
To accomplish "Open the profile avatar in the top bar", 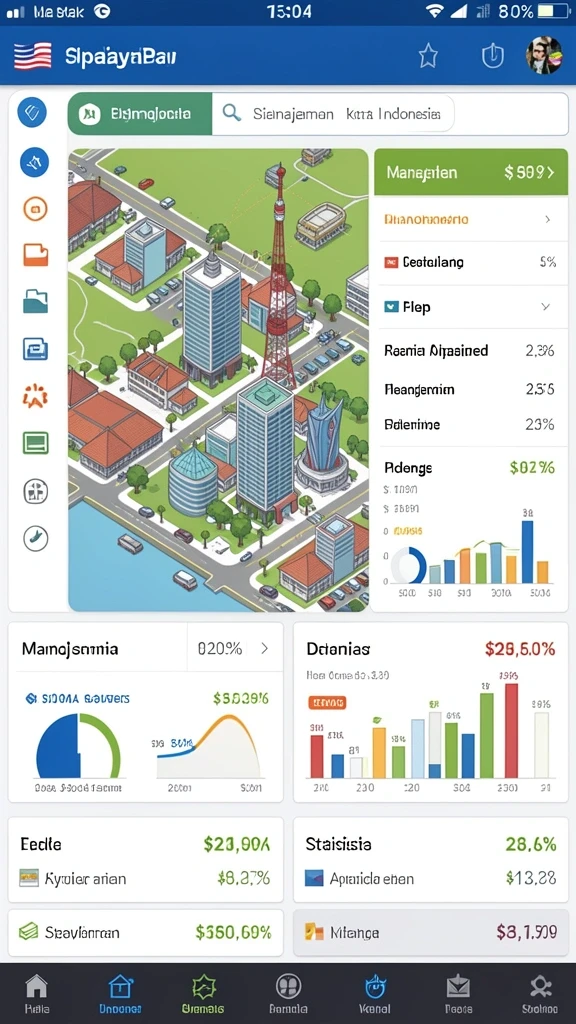I will 543,56.
